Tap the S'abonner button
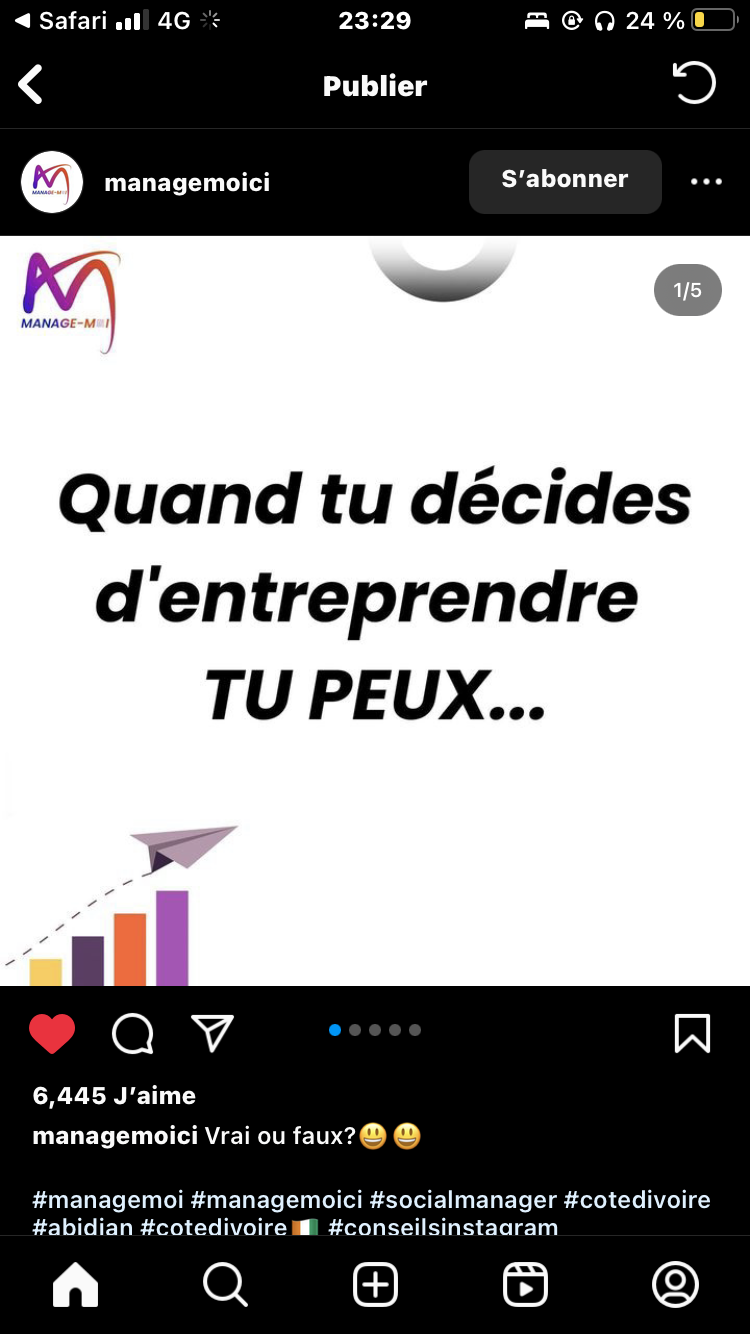This screenshot has width=750, height=1334. coord(565,181)
